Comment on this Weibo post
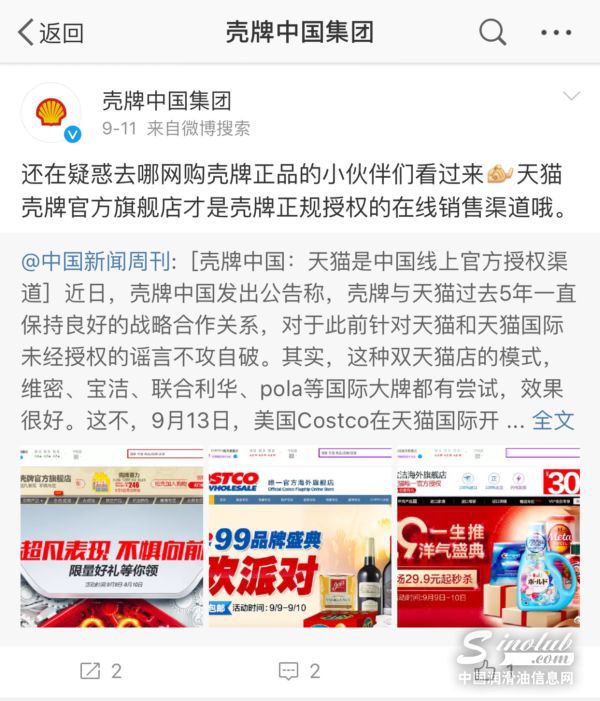The image size is (600, 701). point(298,671)
